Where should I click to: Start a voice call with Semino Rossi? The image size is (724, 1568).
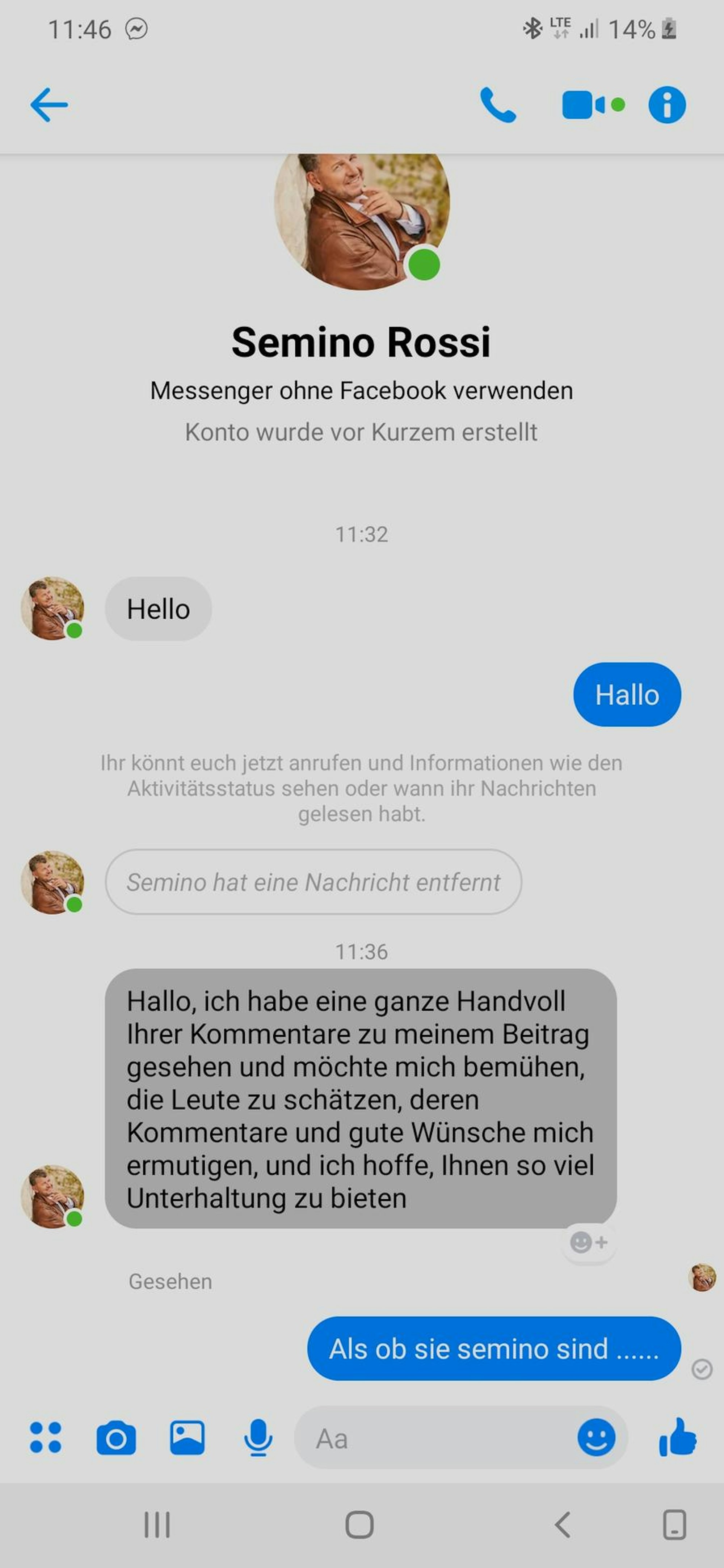(x=497, y=105)
